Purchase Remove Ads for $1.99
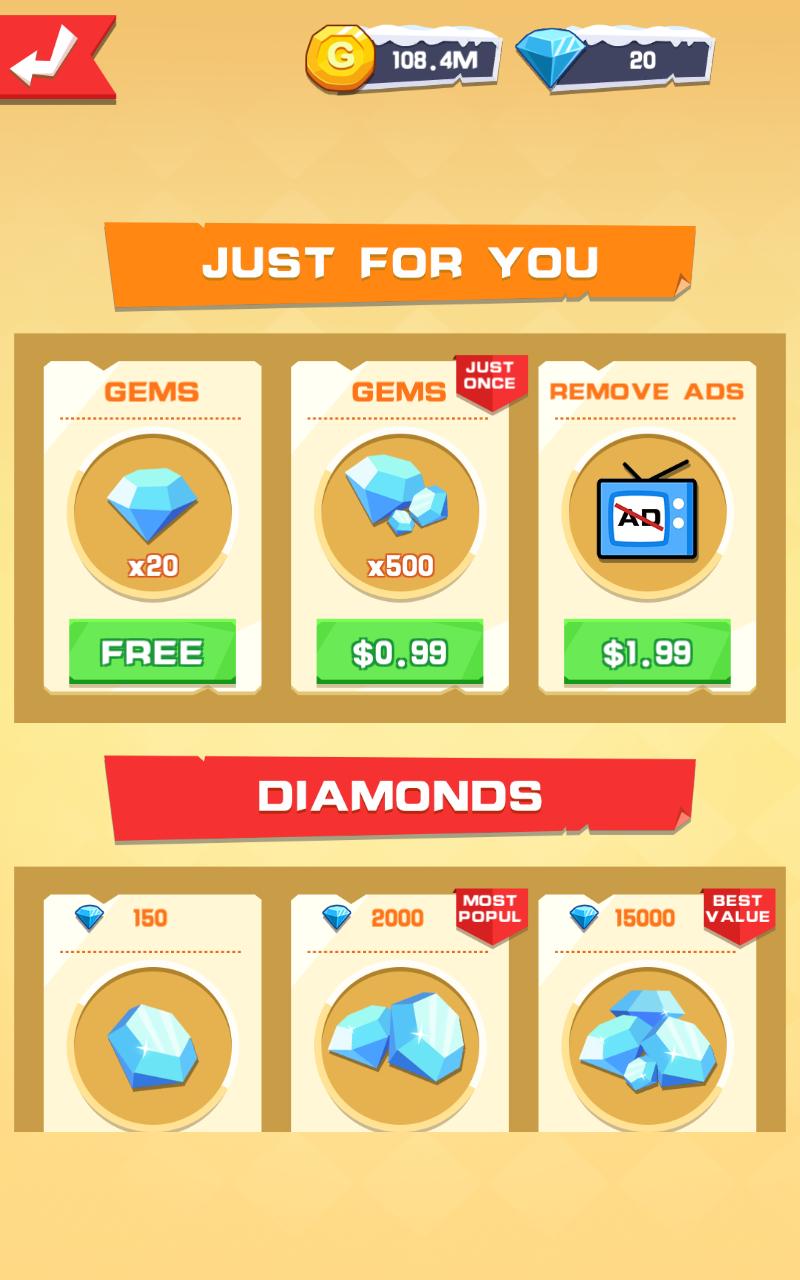Screen dimensions: 800x1280 (646, 653)
